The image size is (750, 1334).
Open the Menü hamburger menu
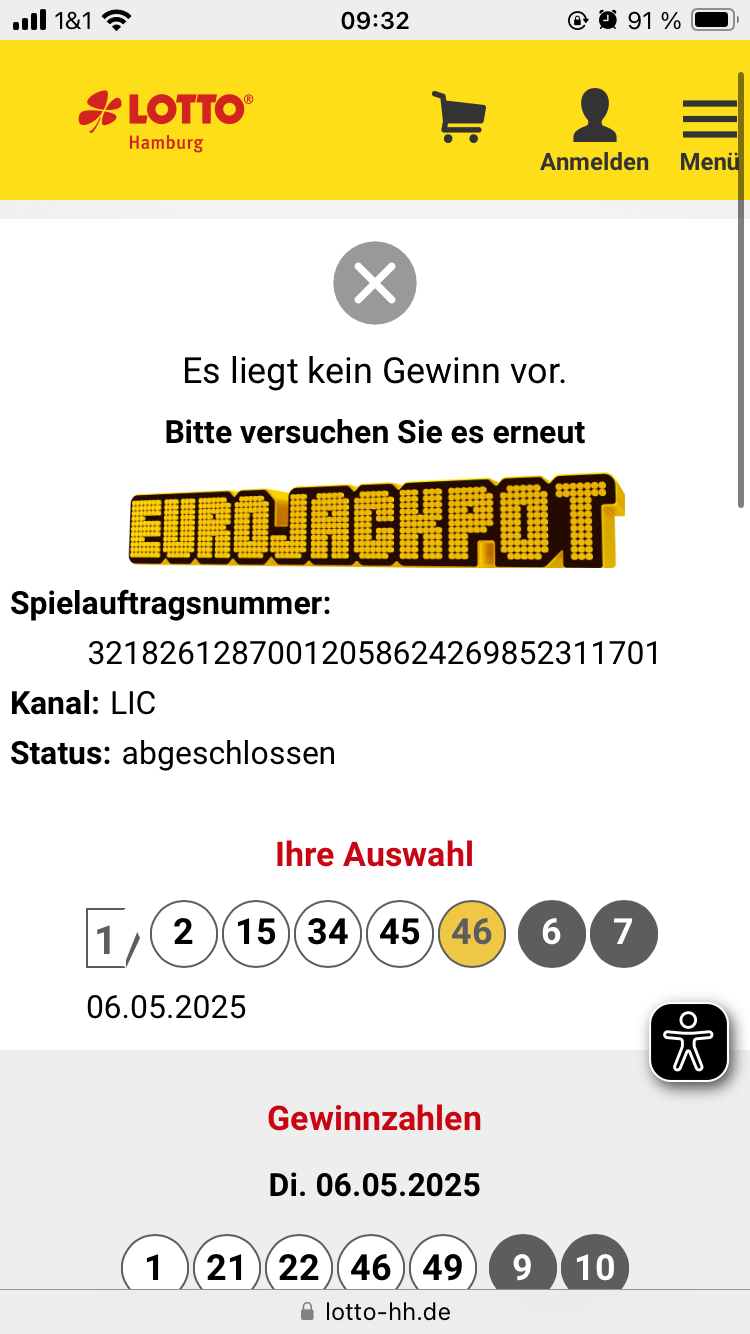pyautogui.click(x=709, y=130)
